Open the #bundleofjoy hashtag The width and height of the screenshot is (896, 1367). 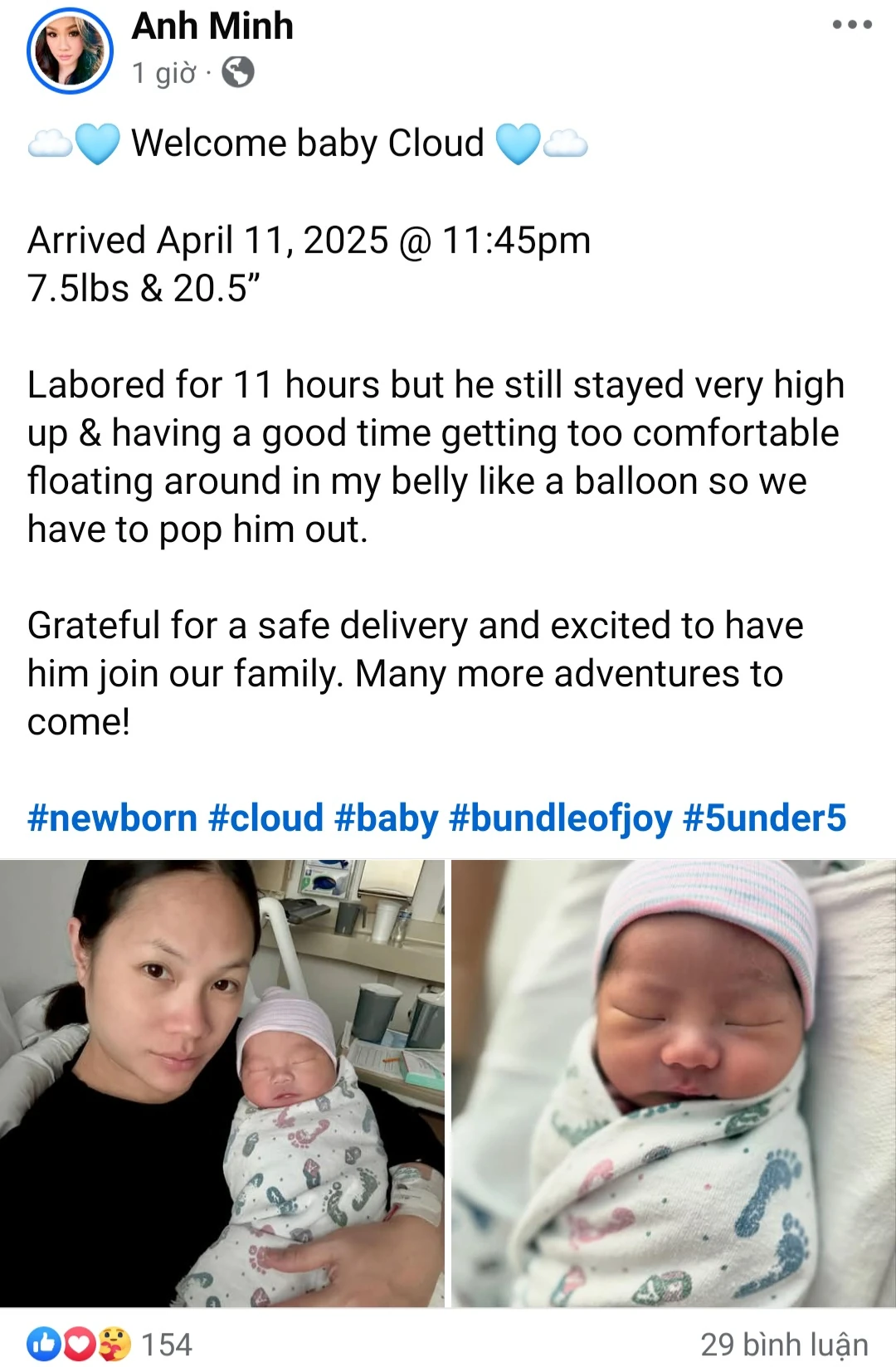(x=560, y=818)
